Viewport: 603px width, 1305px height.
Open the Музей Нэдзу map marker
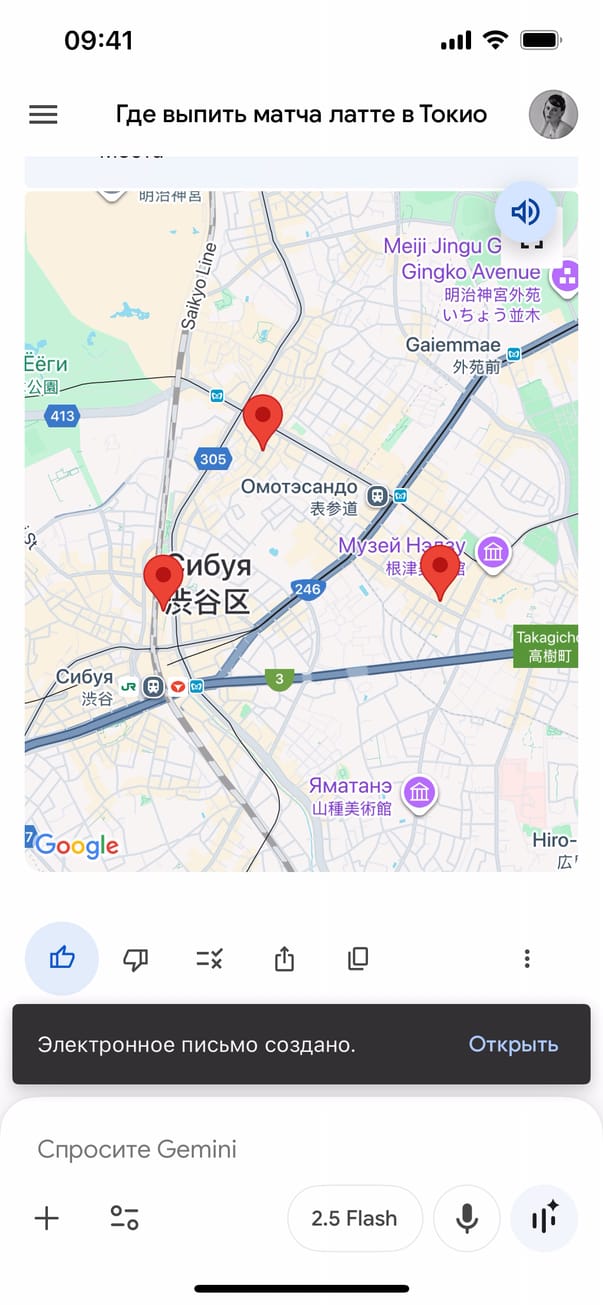[x=492, y=551]
